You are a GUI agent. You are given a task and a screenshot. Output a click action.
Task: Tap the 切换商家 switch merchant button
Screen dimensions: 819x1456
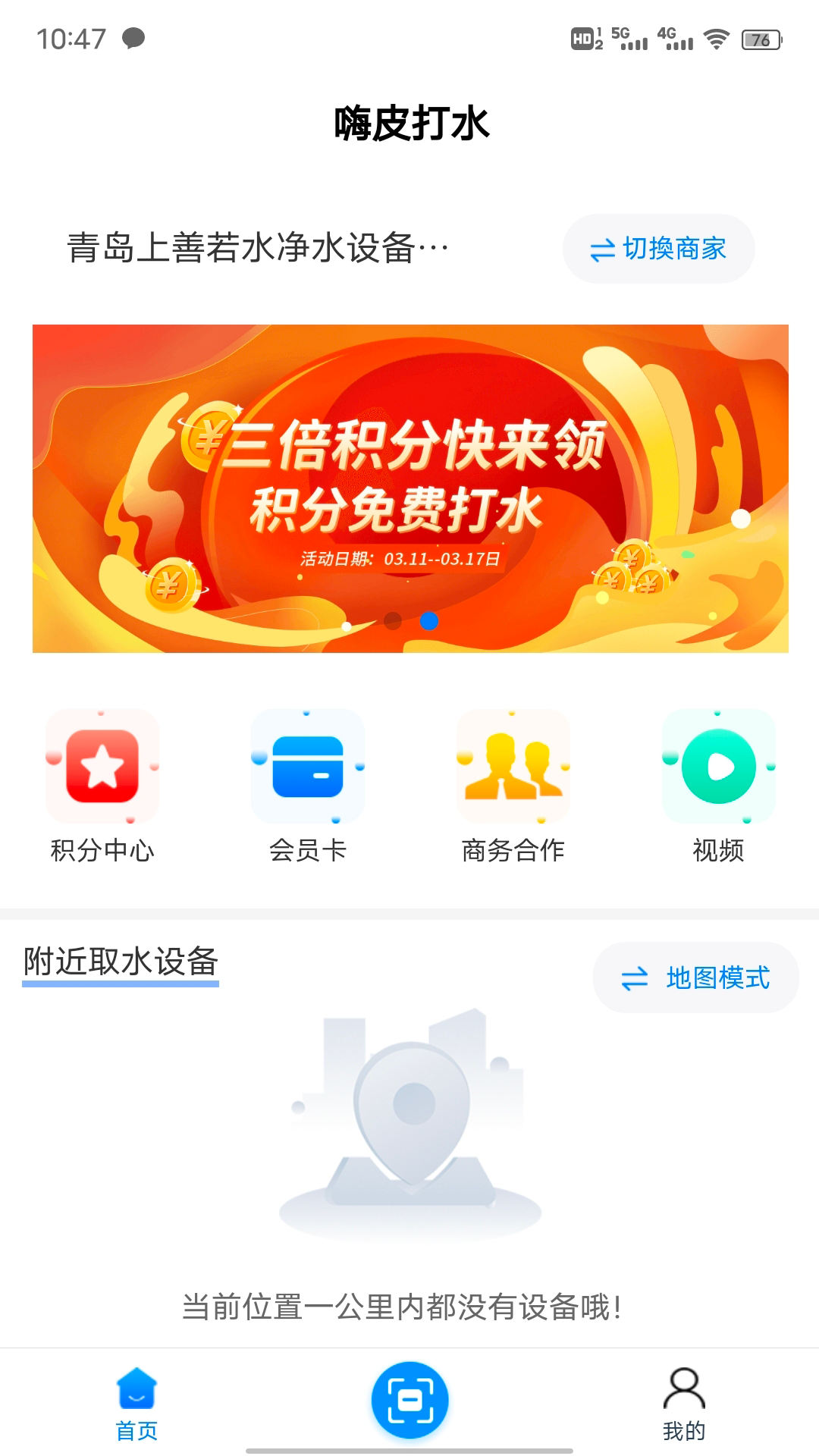tap(658, 249)
